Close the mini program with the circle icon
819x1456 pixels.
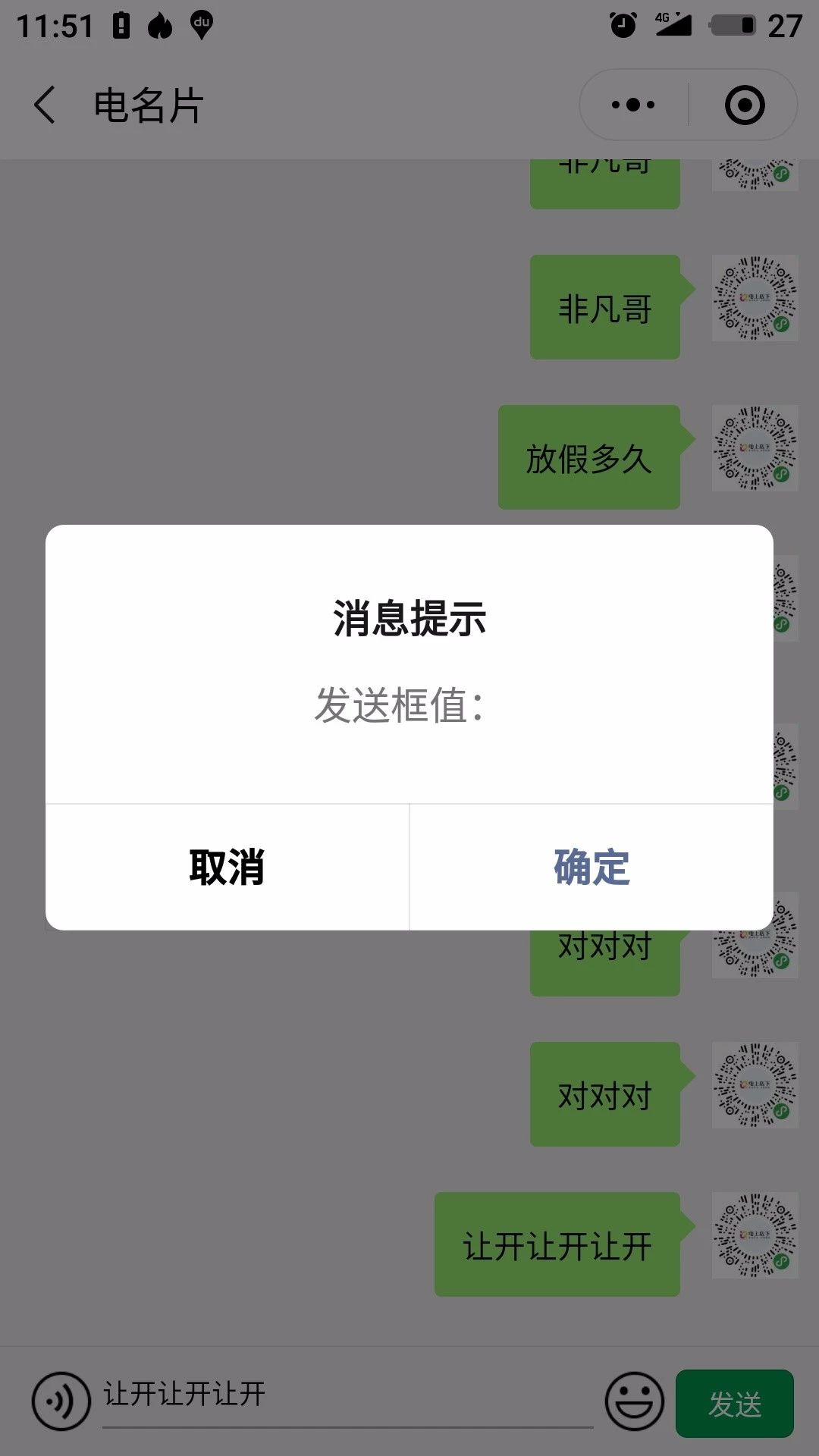745,105
